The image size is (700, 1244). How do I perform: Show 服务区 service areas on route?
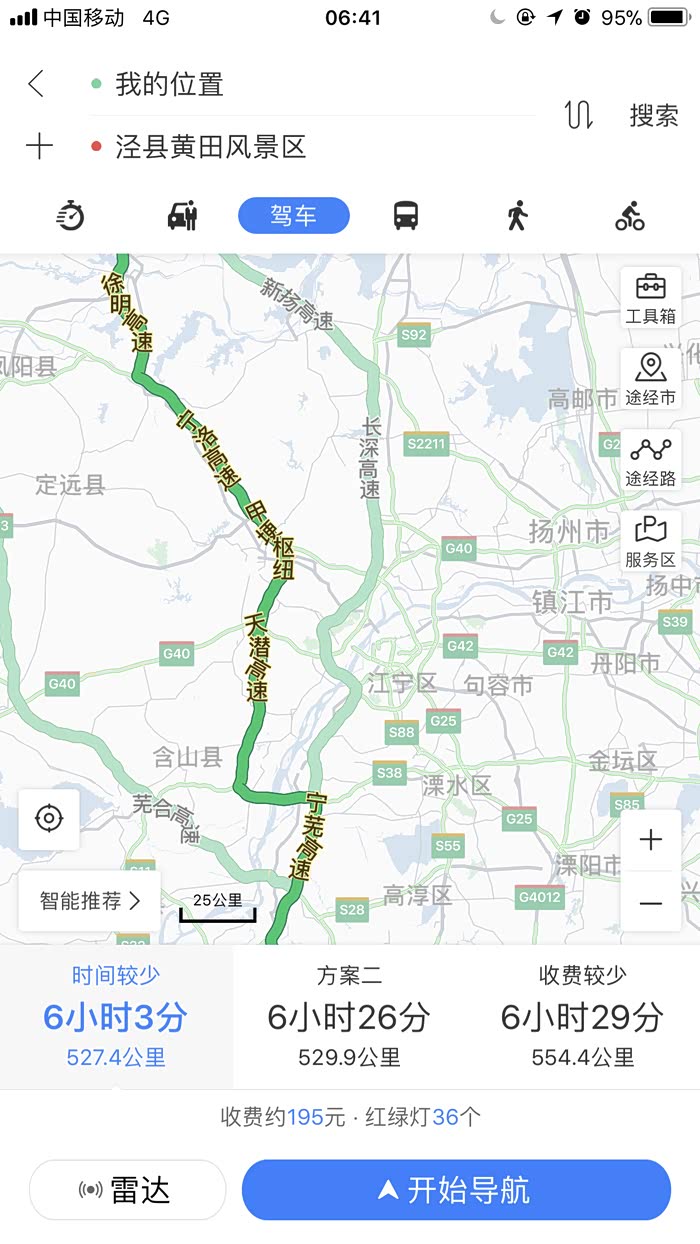(x=650, y=541)
